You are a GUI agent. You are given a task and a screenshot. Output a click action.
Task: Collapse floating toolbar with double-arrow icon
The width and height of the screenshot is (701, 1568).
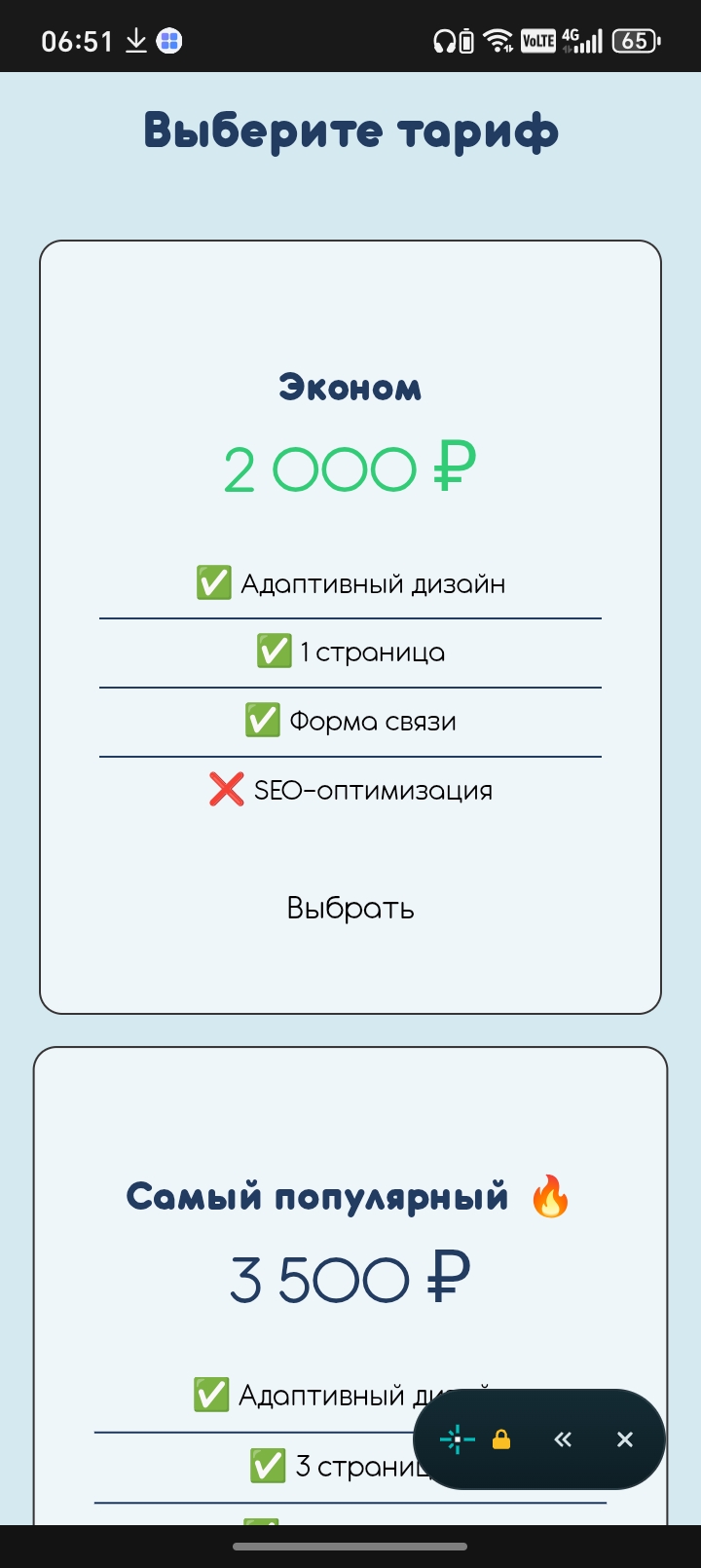[x=563, y=1439]
